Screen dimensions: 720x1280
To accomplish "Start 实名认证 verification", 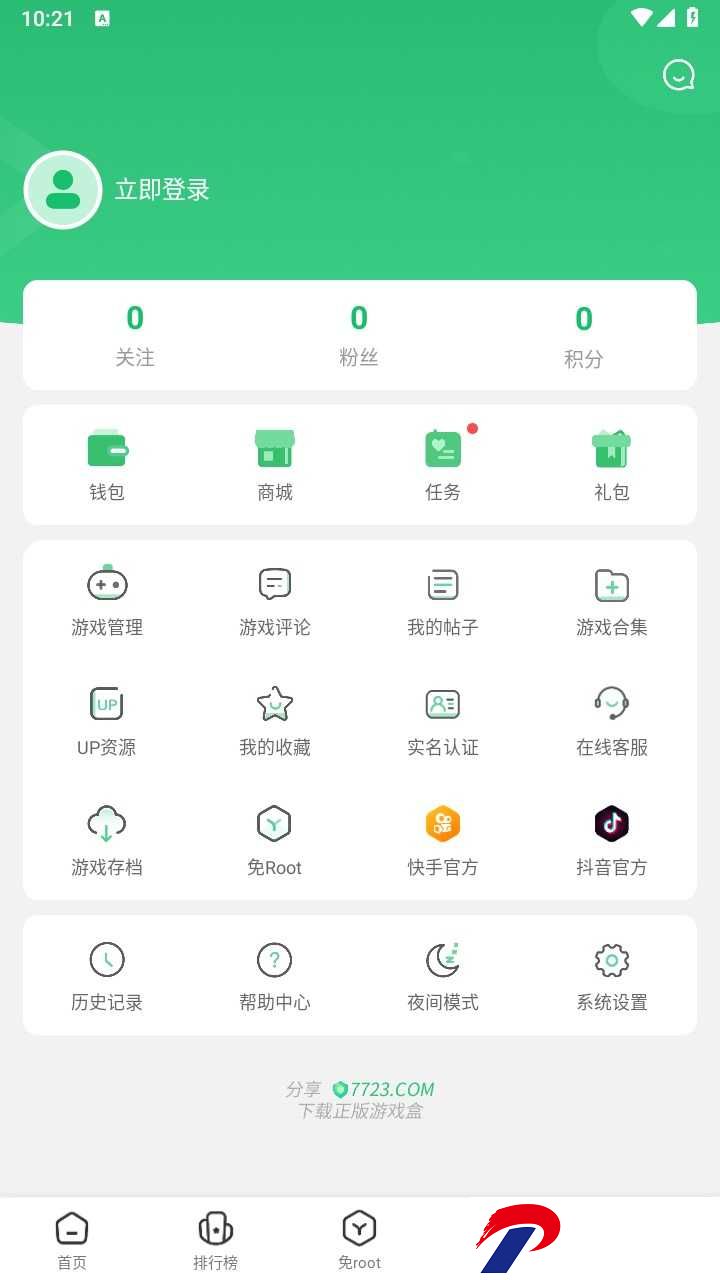I will 443,721.
